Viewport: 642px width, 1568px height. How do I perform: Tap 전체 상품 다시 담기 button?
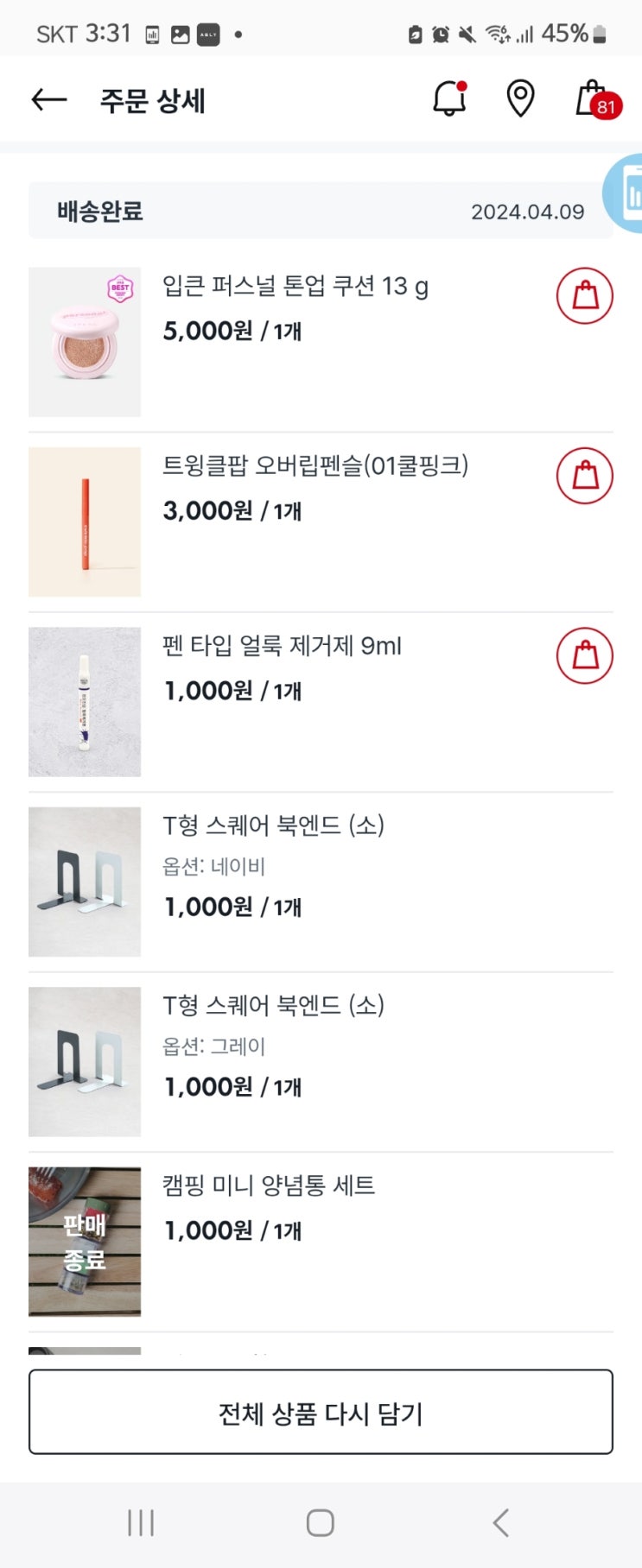(x=321, y=1412)
